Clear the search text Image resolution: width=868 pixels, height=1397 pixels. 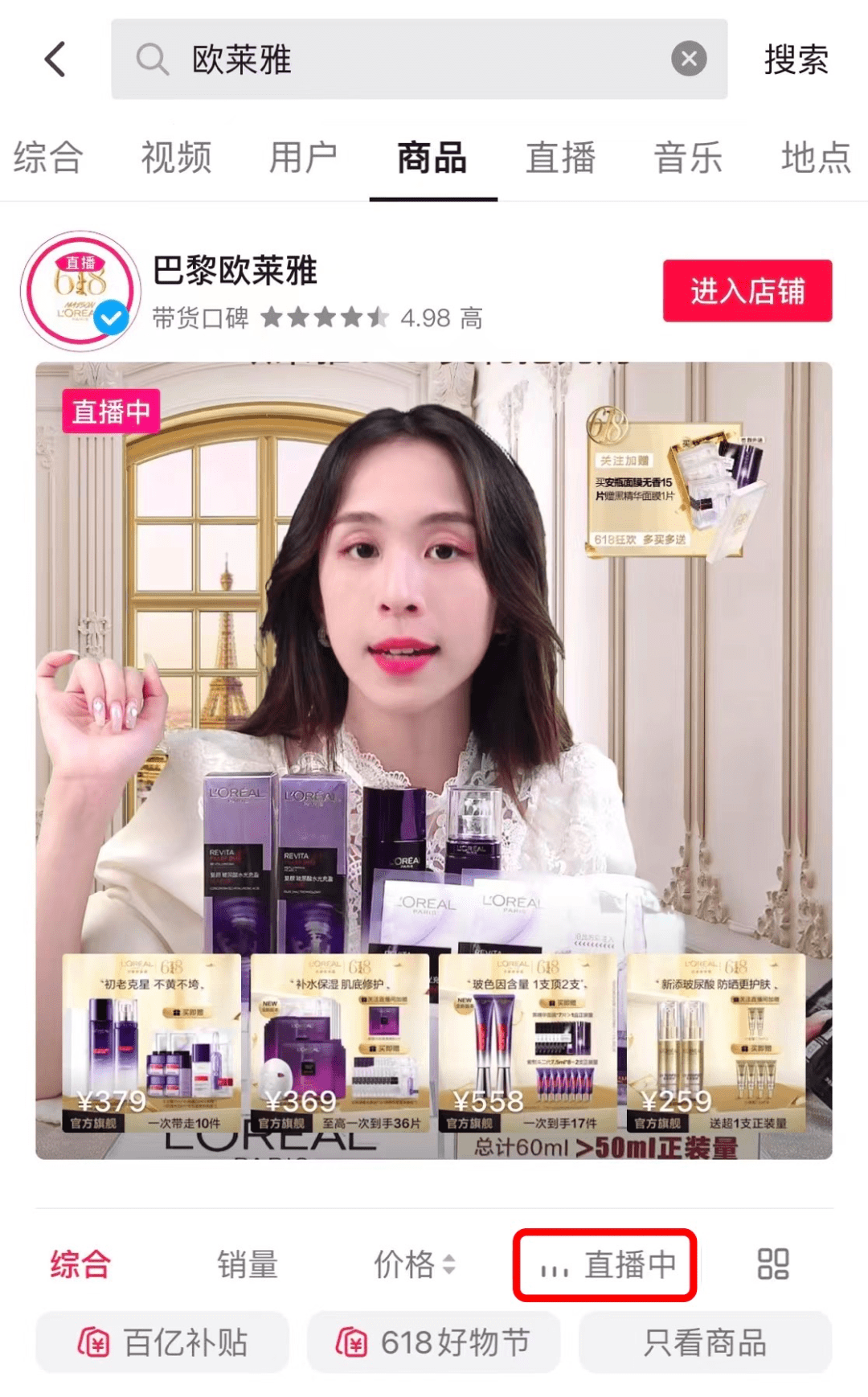point(689,59)
